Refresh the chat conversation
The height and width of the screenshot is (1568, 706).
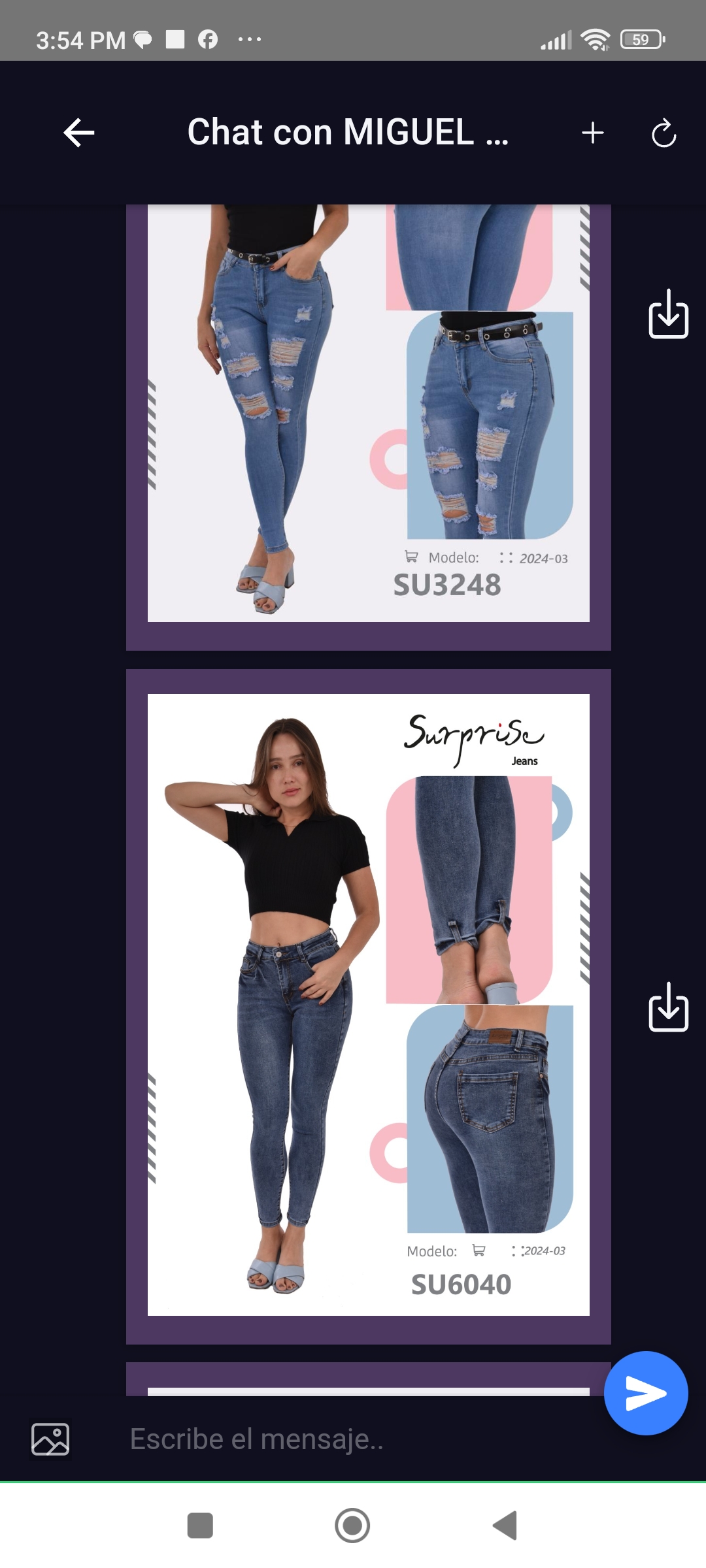click(664, 133)
